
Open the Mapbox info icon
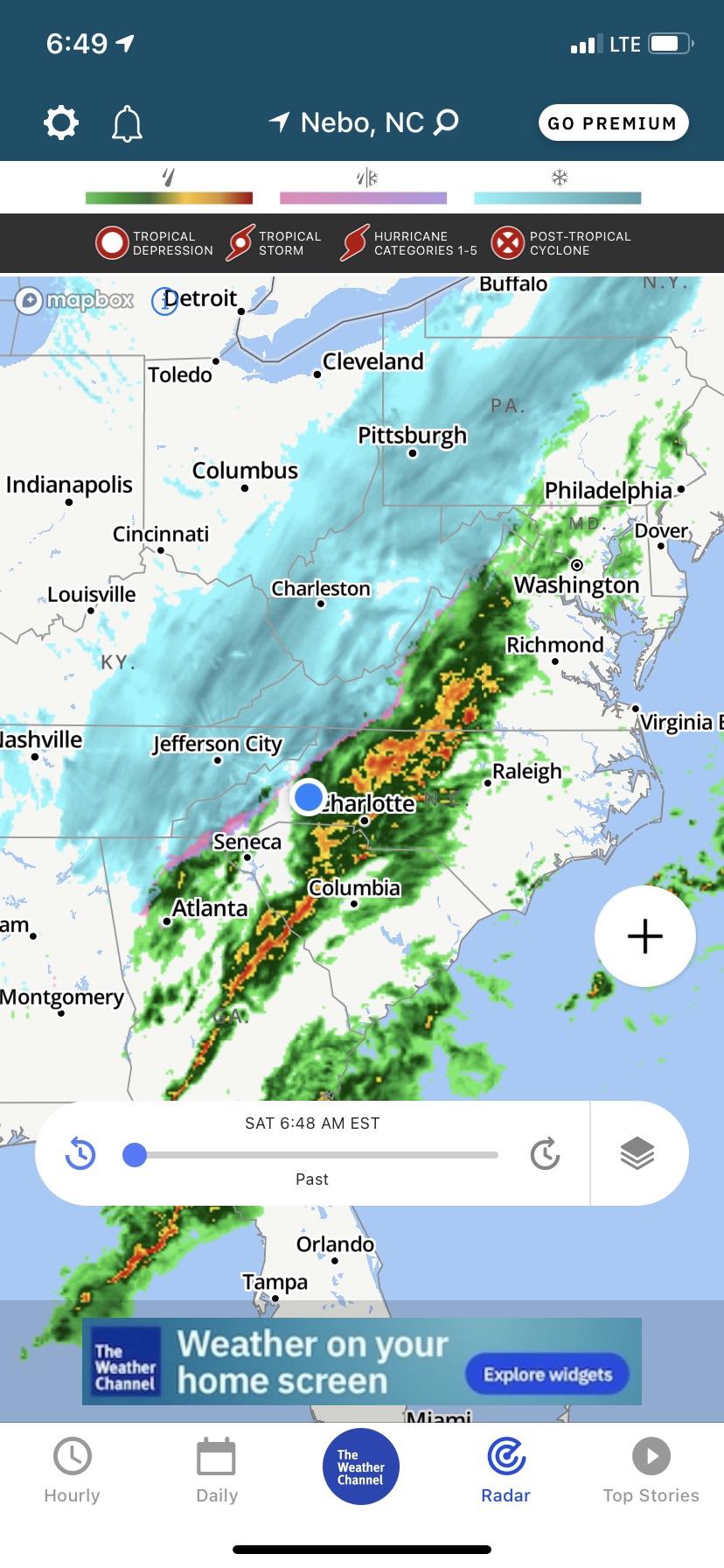click(164, 301)
